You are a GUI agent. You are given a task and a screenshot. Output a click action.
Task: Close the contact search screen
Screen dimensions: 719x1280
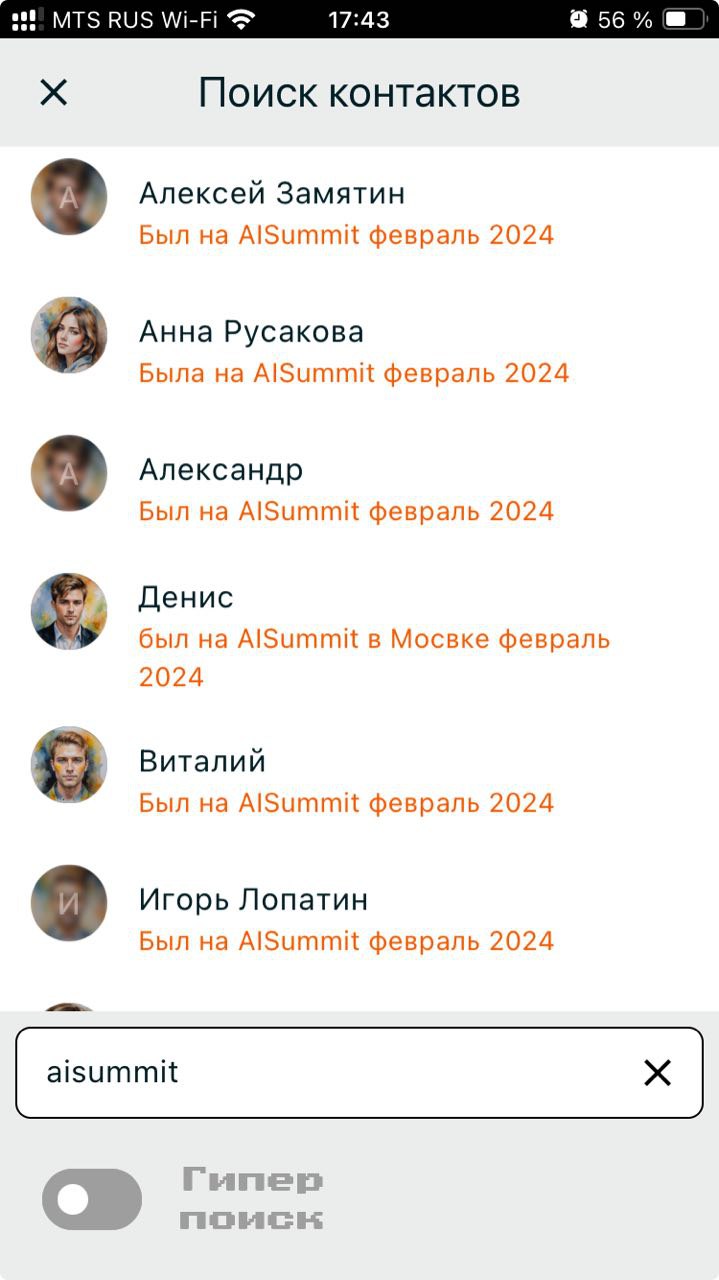53,93
